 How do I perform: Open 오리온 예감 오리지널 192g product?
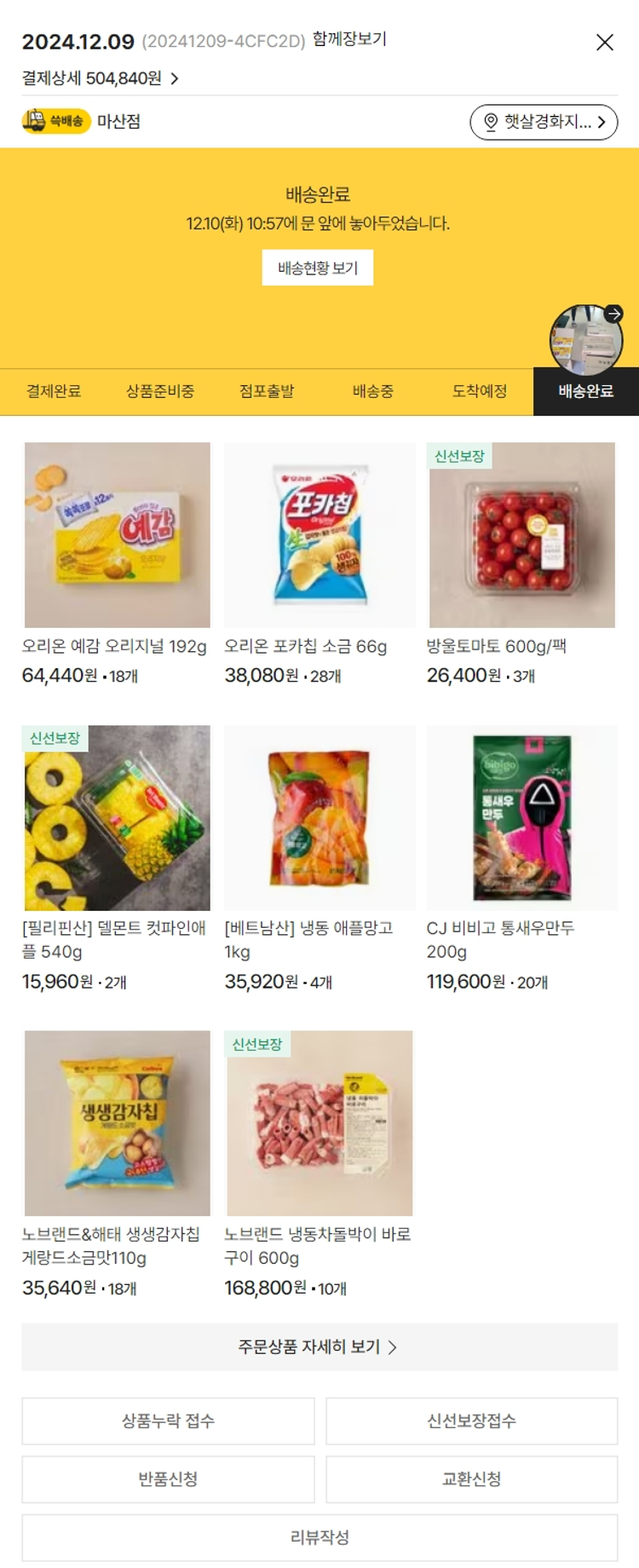[x=118, y=535]
